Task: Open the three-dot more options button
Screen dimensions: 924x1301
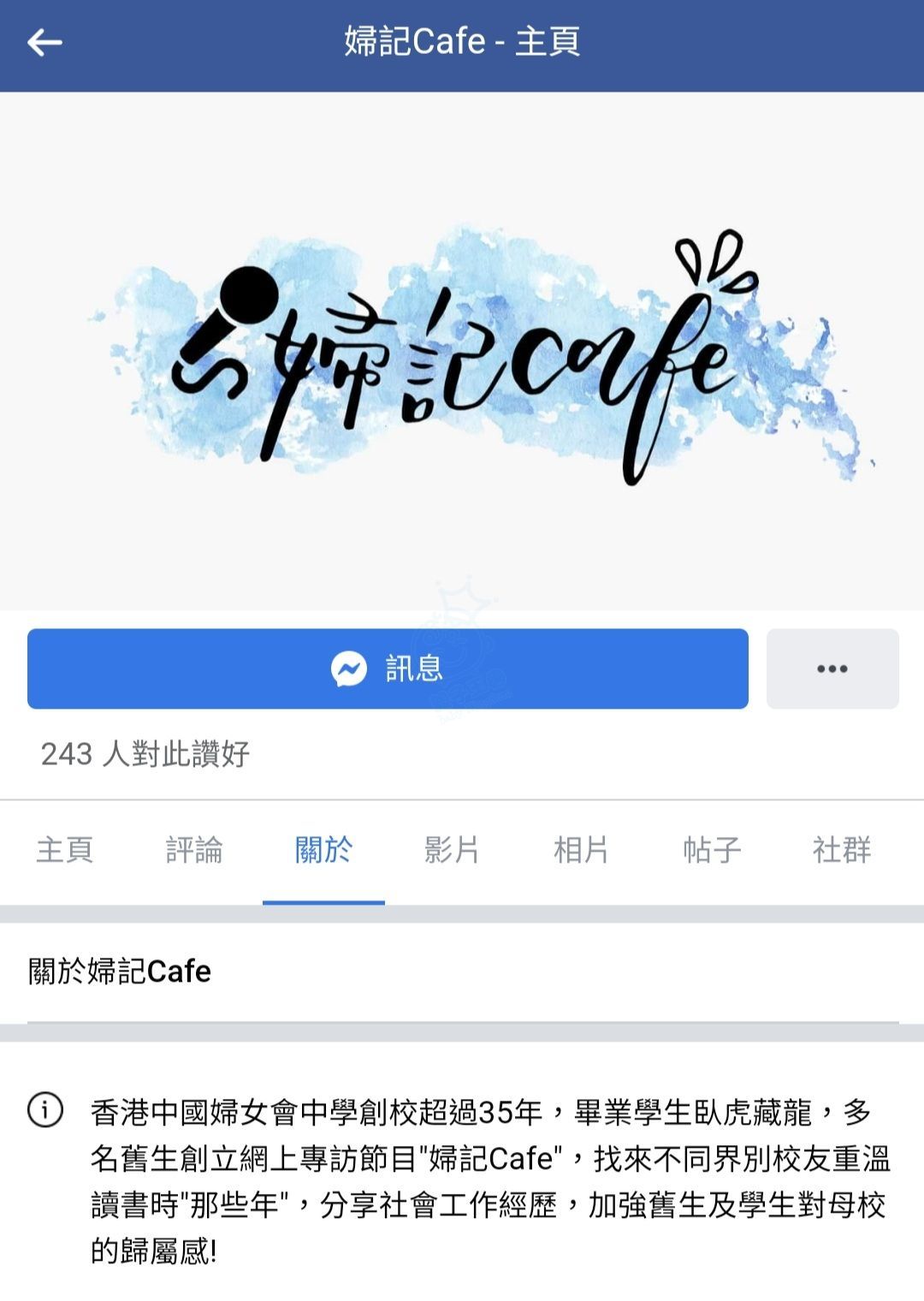Action: 832,668
